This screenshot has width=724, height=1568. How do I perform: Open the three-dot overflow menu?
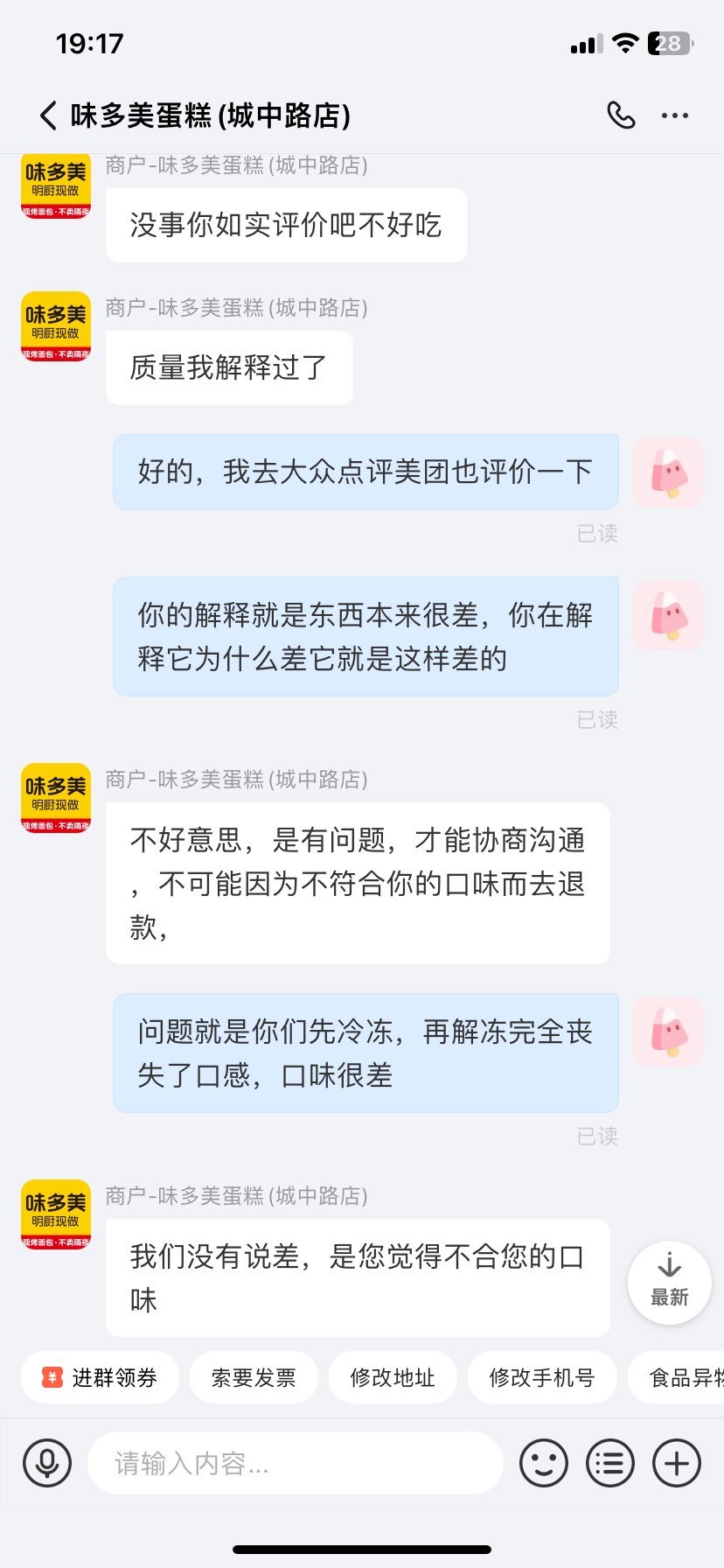674,115
